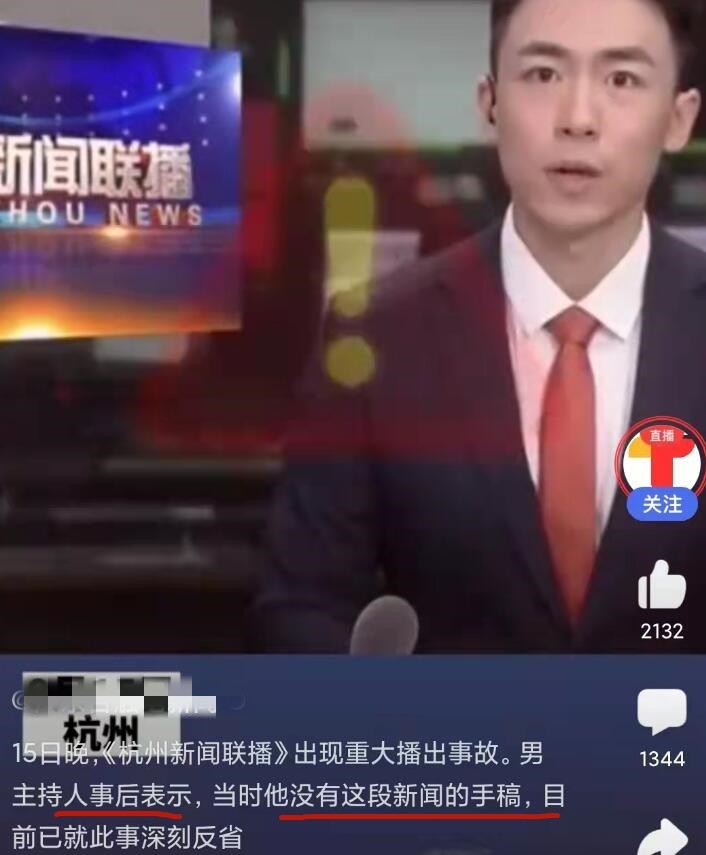The image size is (706, 855).
Task: Open the comments on this video
Action: (x=661, y=713)
